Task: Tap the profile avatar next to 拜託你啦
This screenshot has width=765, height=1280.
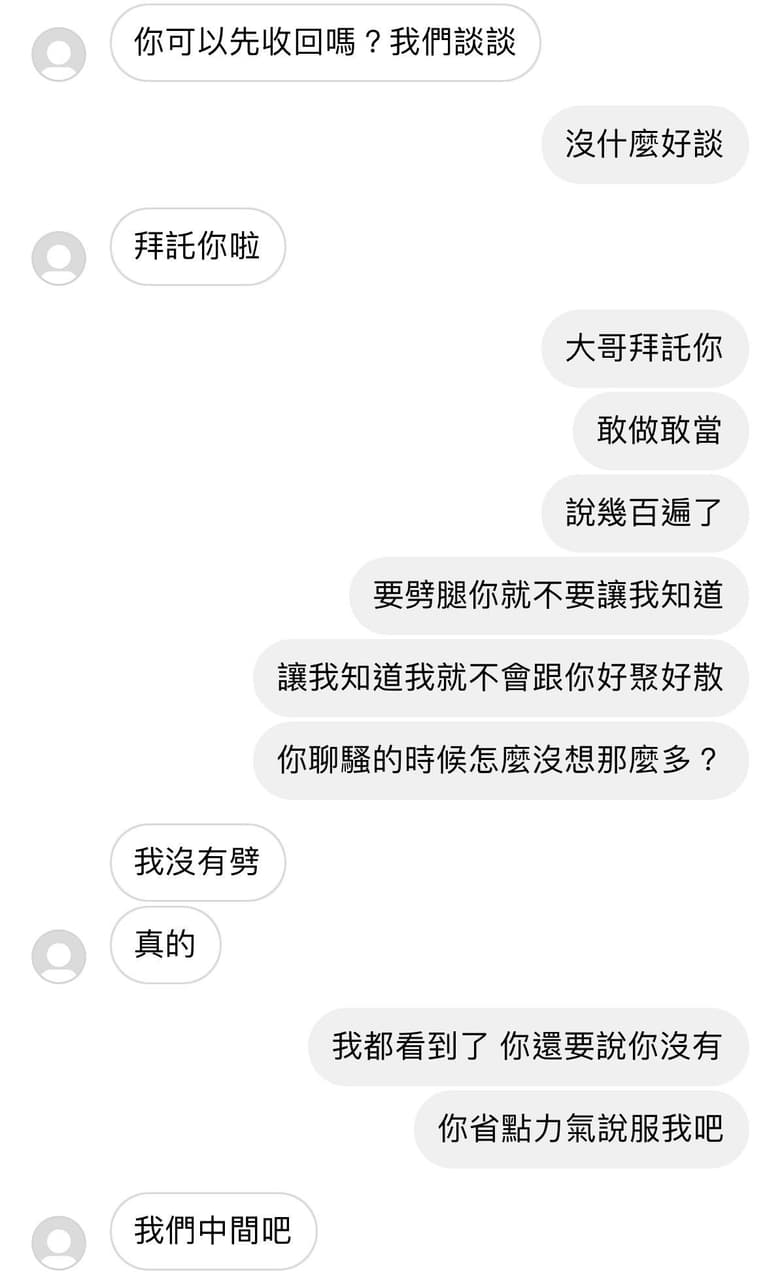Action: click(59, 258)
